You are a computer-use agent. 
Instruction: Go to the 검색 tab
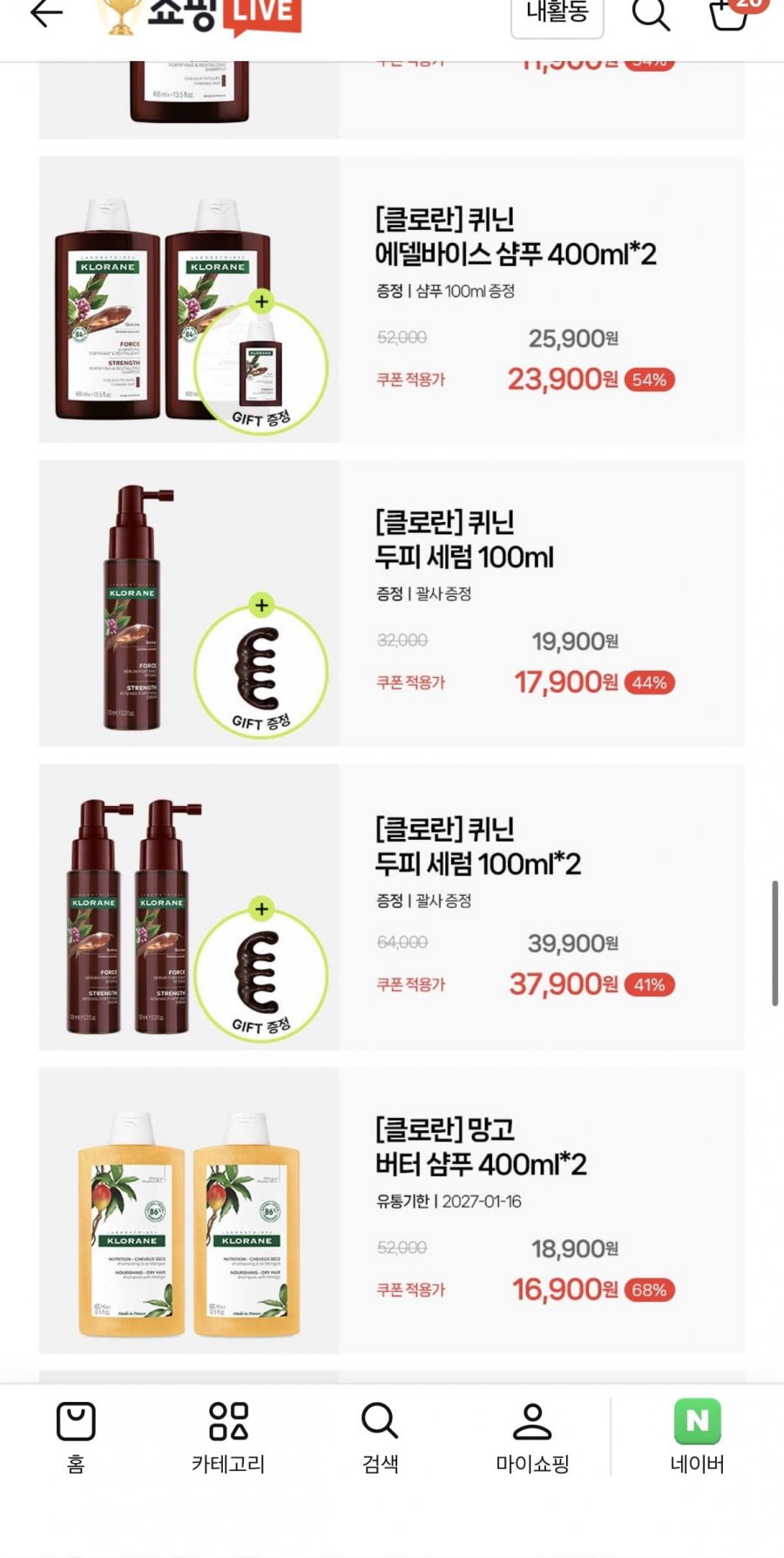(380, 1436)
